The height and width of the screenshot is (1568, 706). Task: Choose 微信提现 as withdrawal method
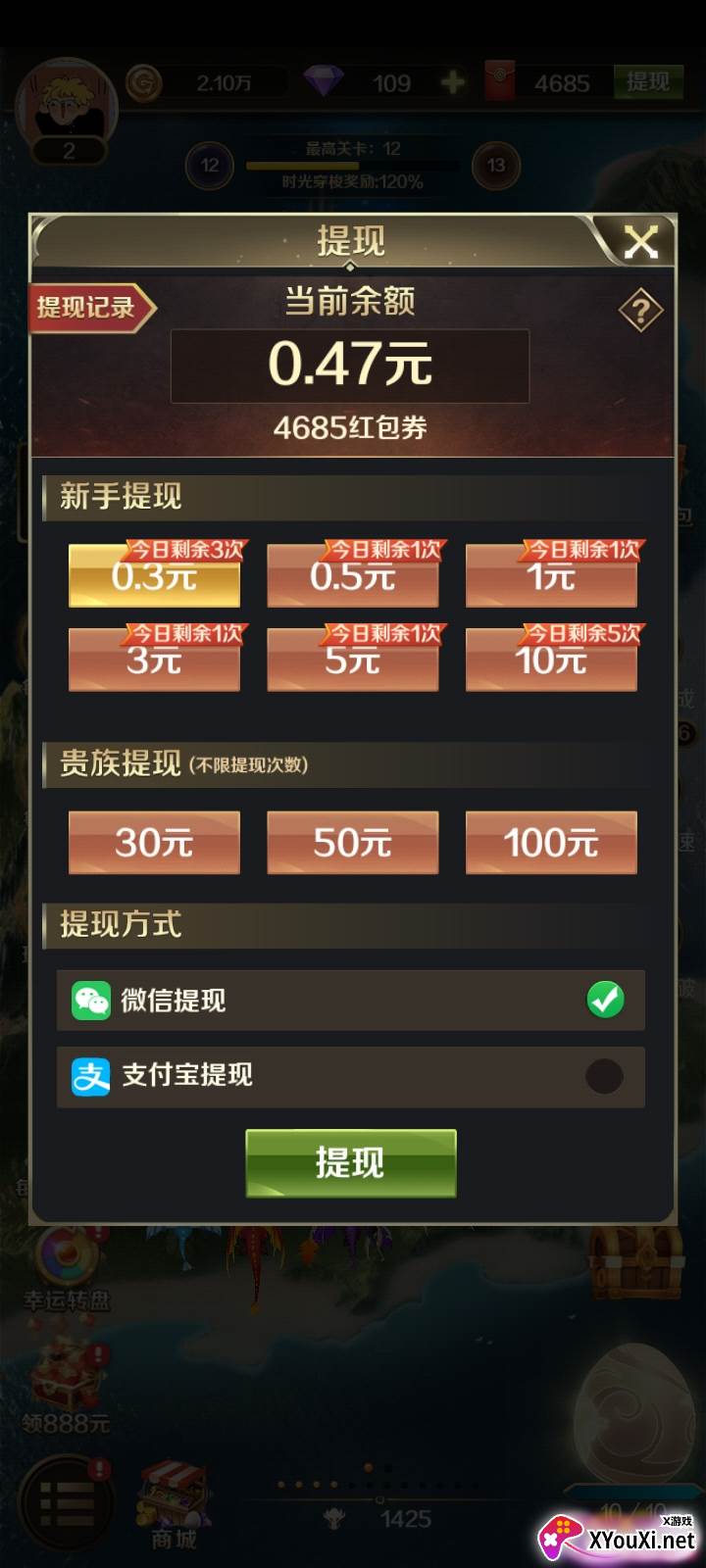pos(351,1000)
